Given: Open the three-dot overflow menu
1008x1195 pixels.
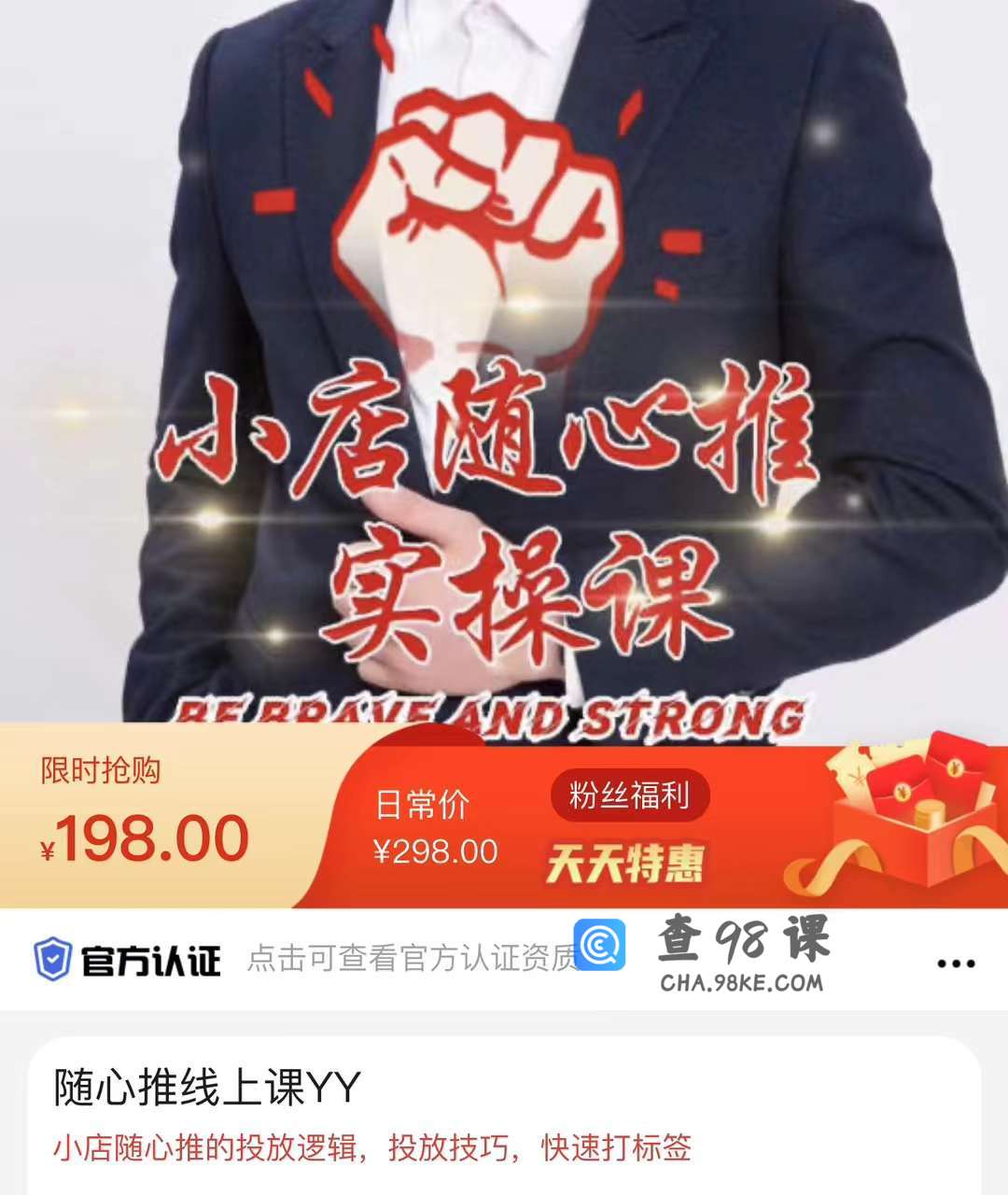Looking at the screenshot, I should [955, 963].
